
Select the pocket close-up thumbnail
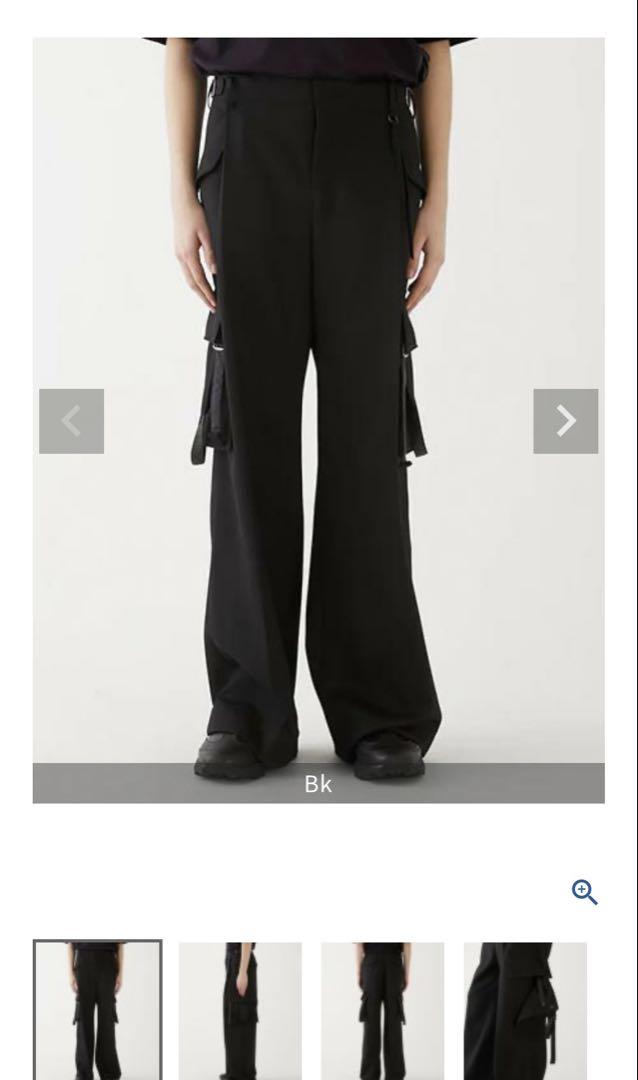click(x=525, y=1010)
